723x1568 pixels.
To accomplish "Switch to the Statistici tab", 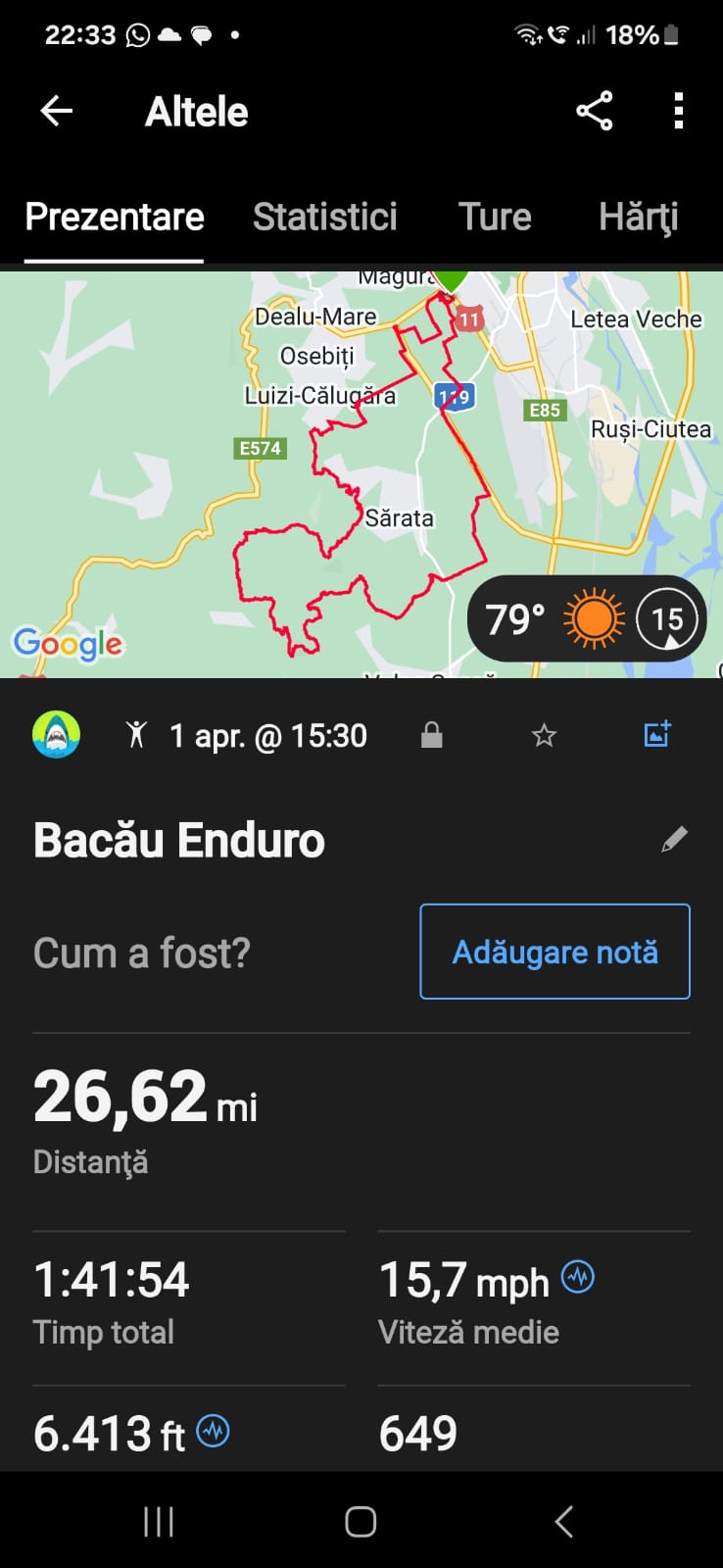I will [x=324, y=217].
